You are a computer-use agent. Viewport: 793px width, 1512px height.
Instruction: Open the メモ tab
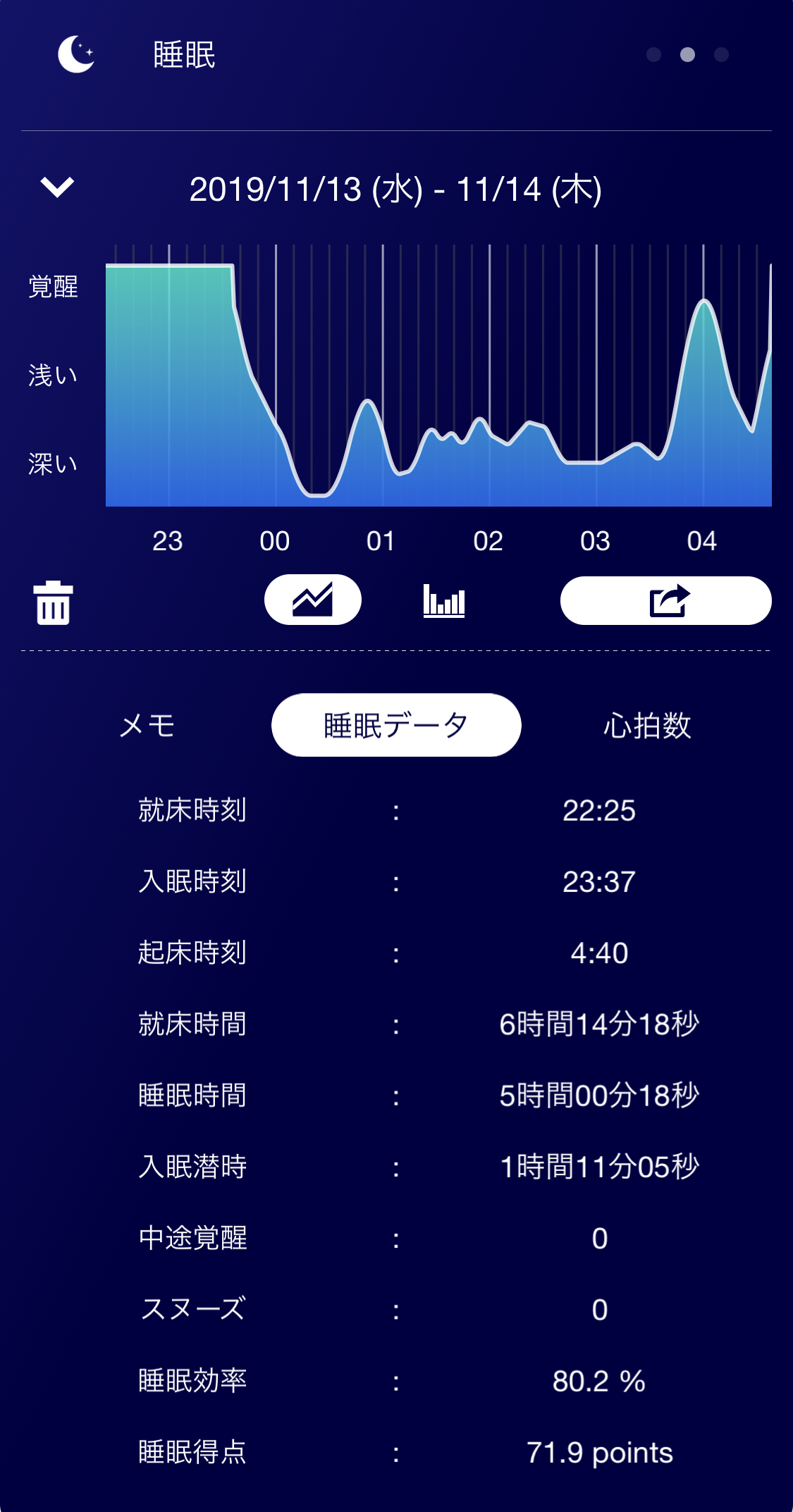[x=147, y=725]
